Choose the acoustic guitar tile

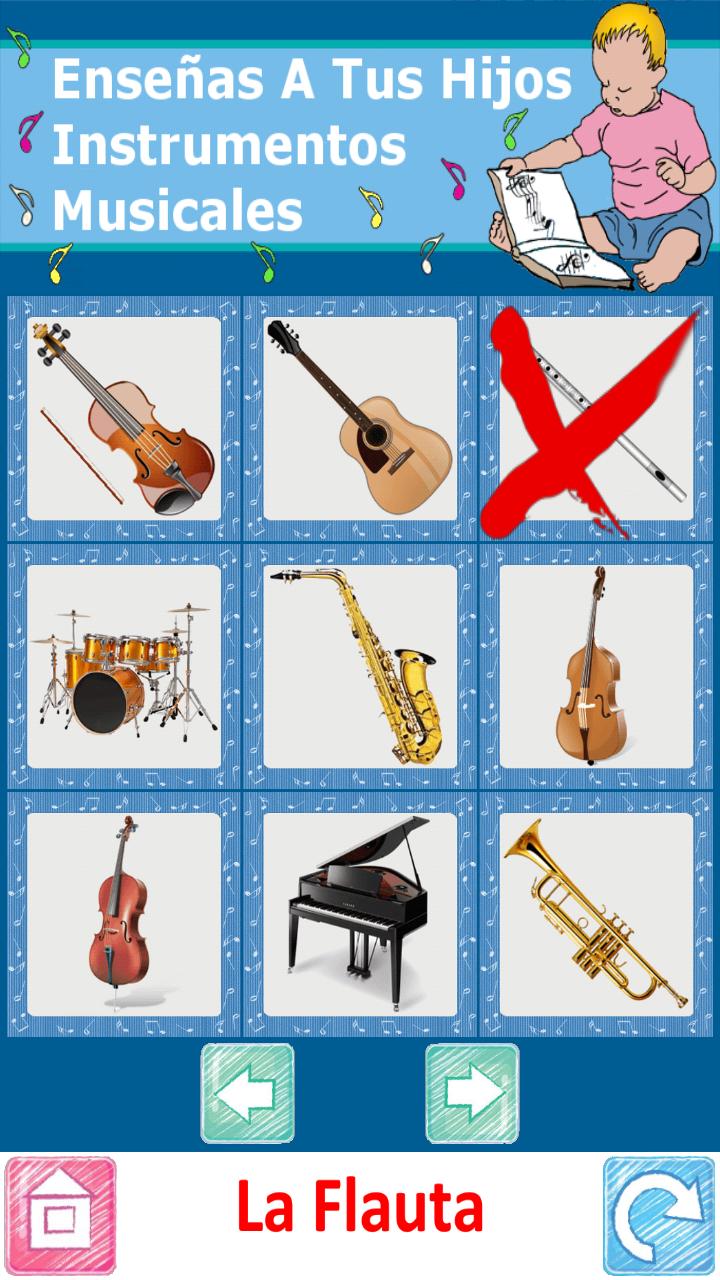click(360, 418)
